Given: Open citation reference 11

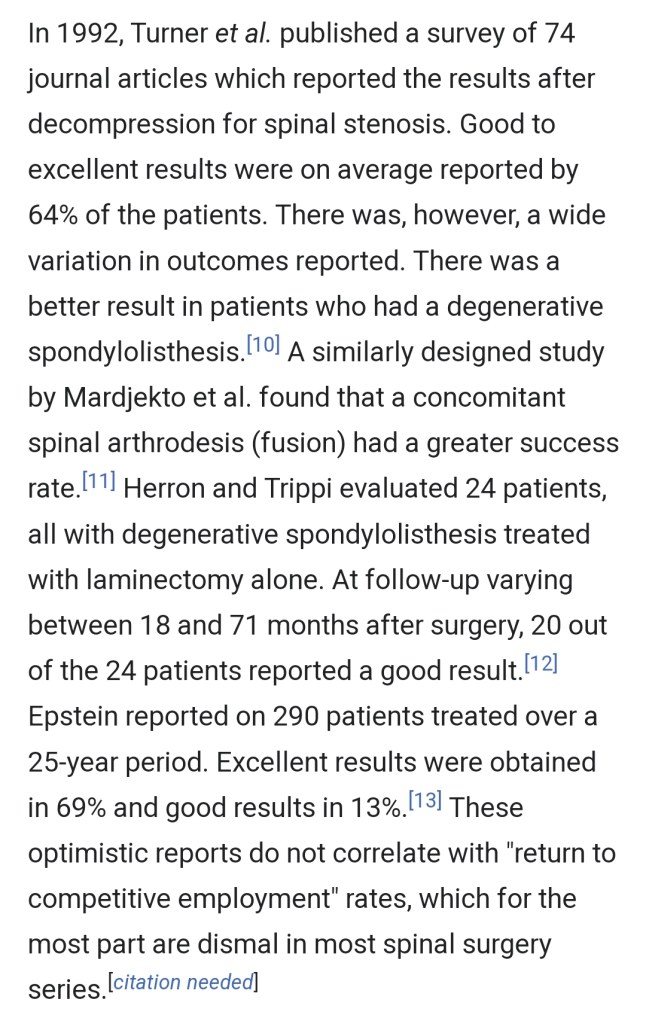Looking at the screenshot, I should (x=99, y=481).
